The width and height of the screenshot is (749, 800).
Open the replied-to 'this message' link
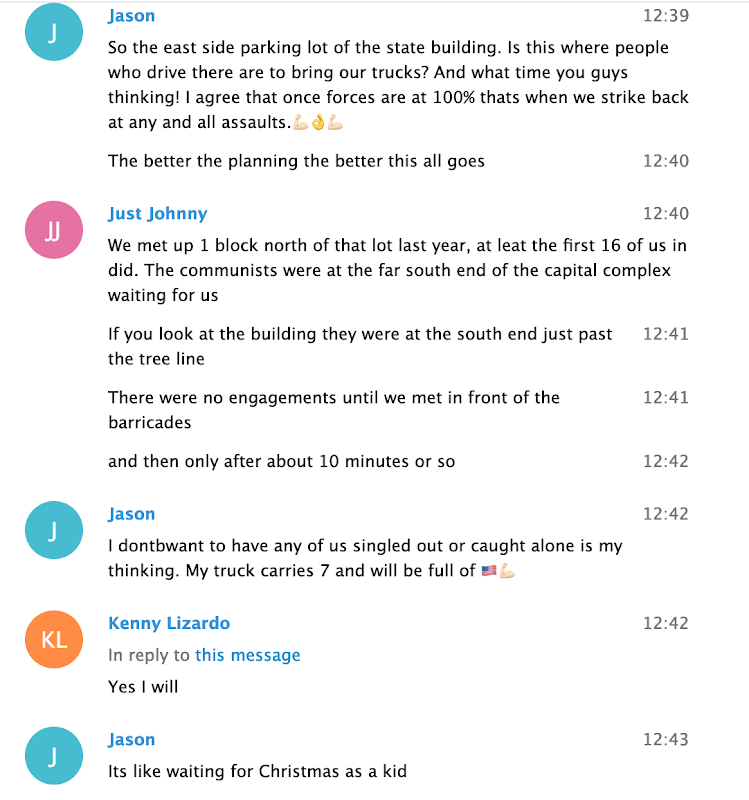tap(247, 655)
